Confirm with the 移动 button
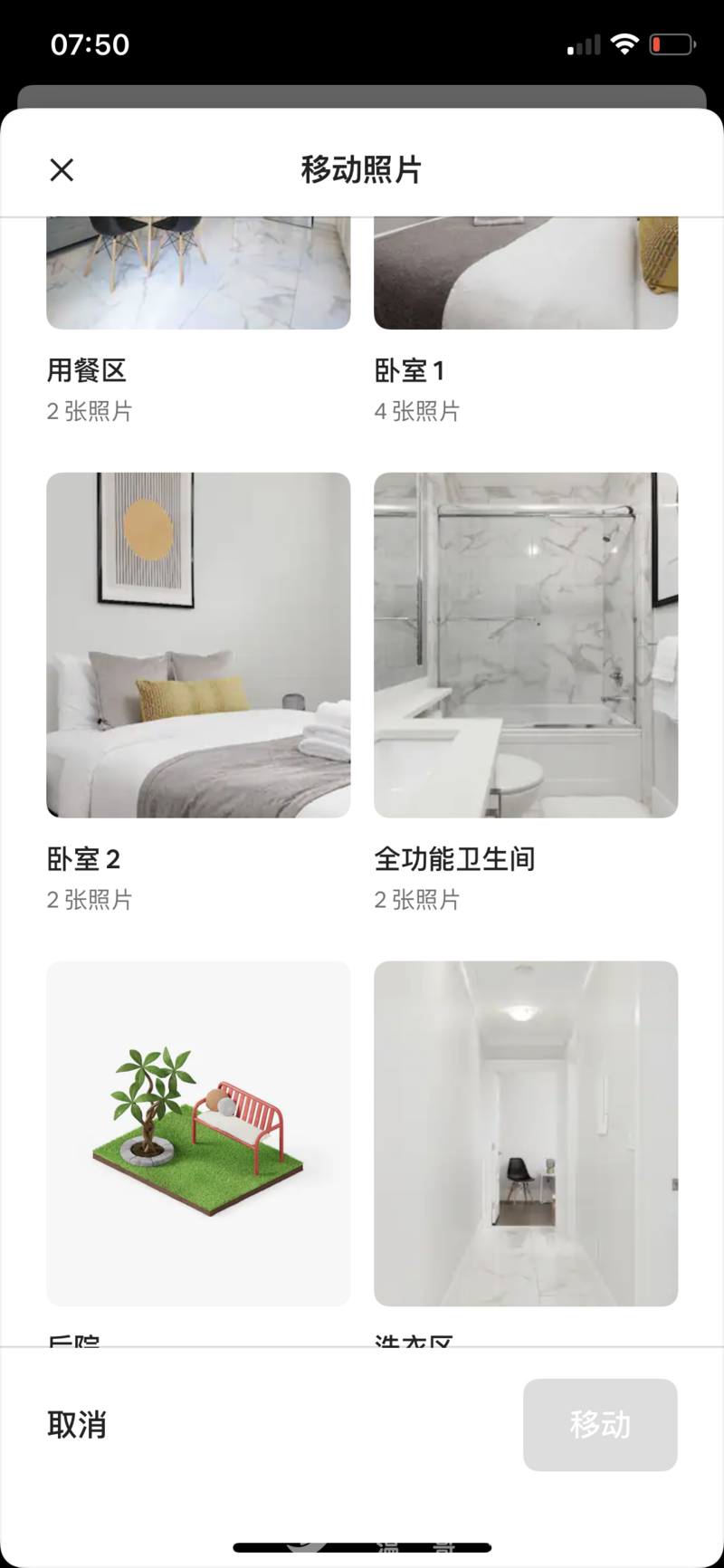Screen dimensions: 724x1568 click(x=600, y=1425)
